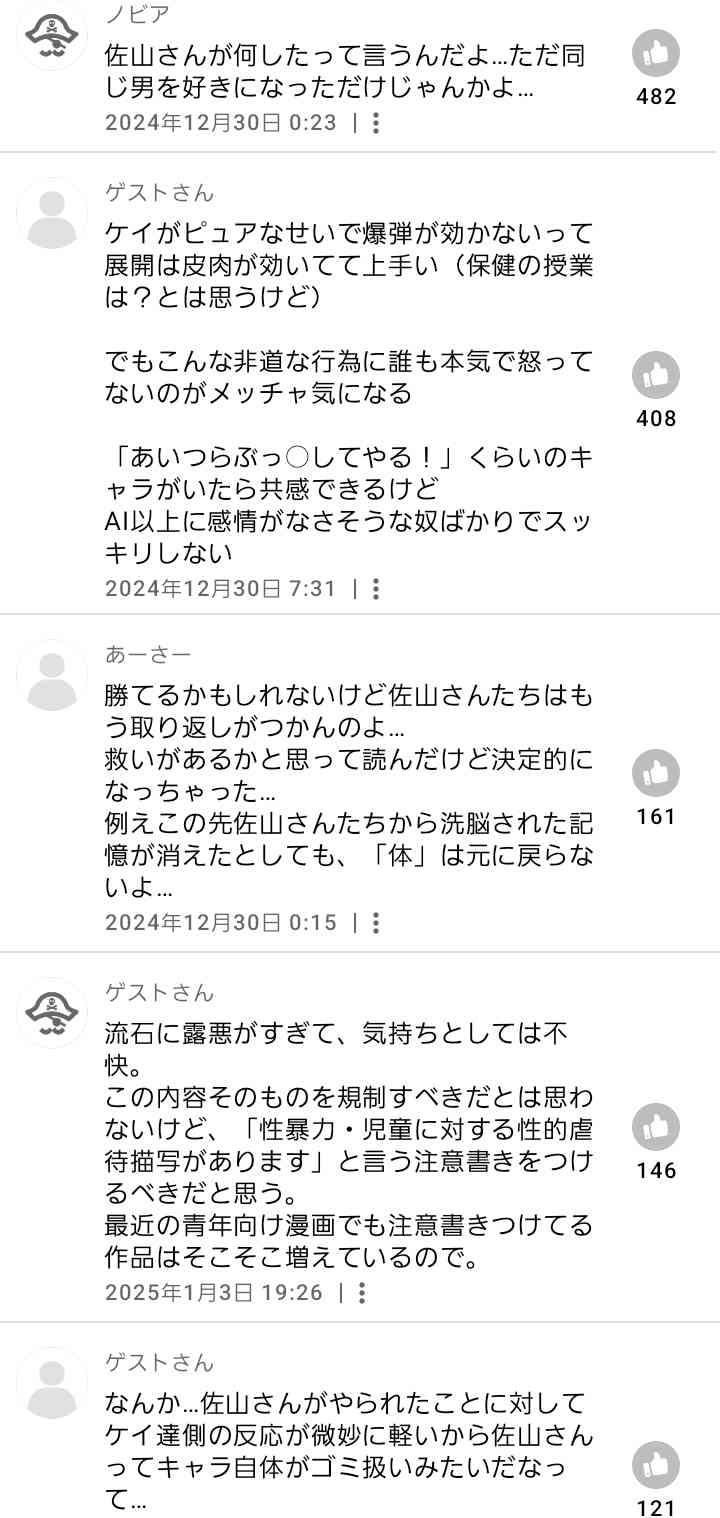720x1518 pixels.
Task: Like ノビア's comment with 482 likes
Action: [656, 54]
